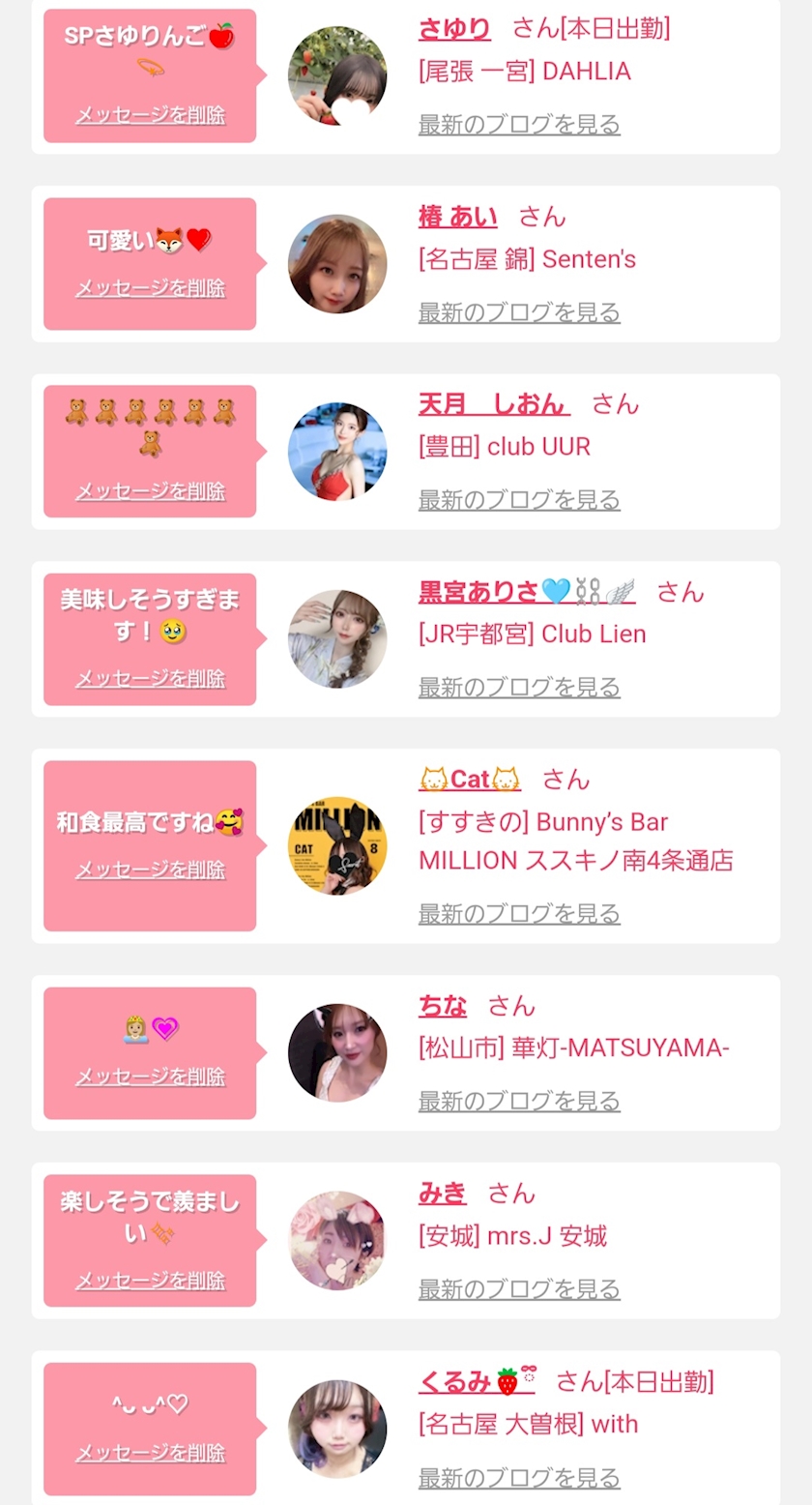
Task: Delete the SPさゆりんご message
Action: pos(150,115)
